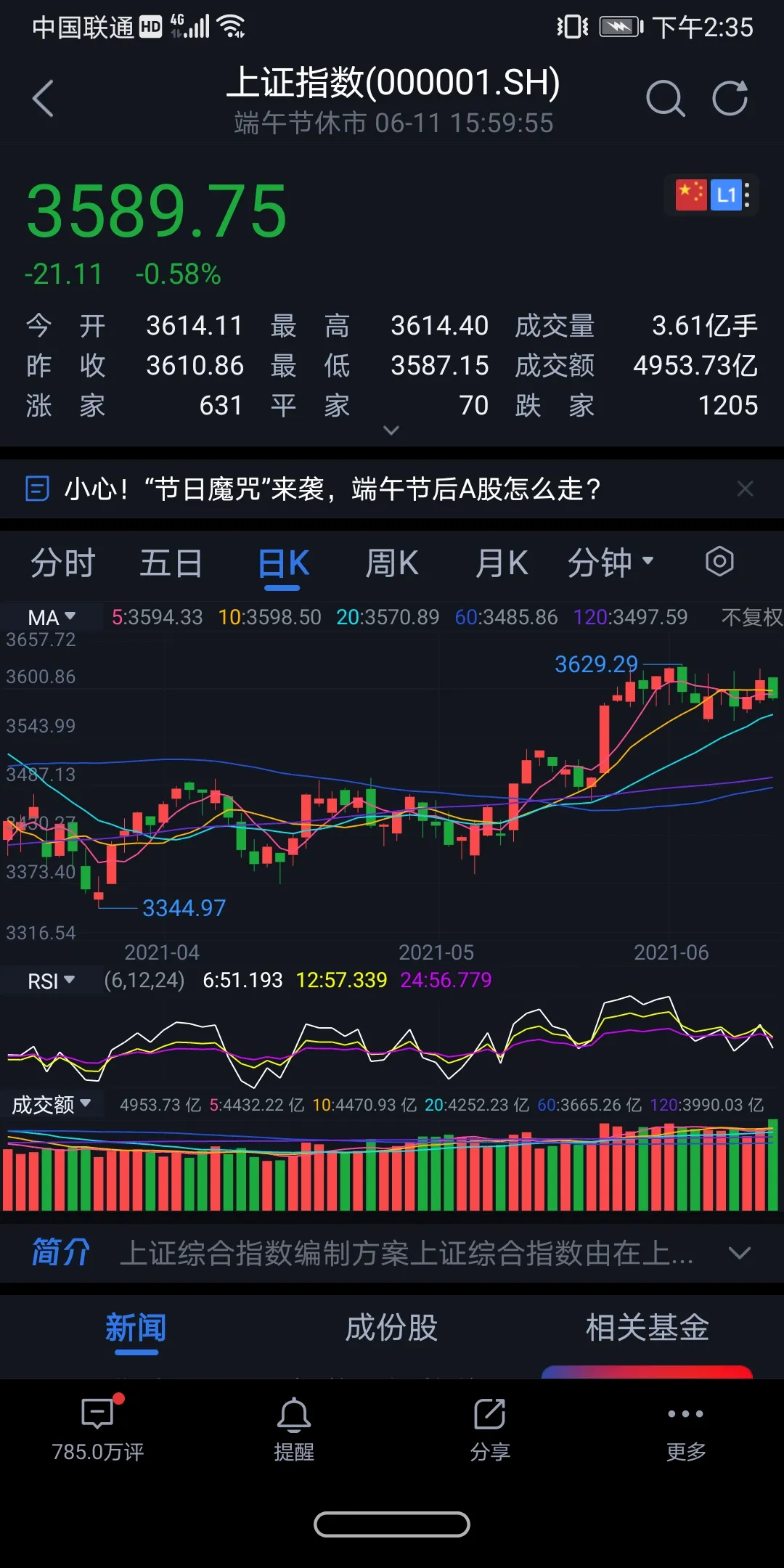The height and width of the screenshot is (1568, 784).
Task: Select the 月K chart tab
Action: [x=501, y=563]
